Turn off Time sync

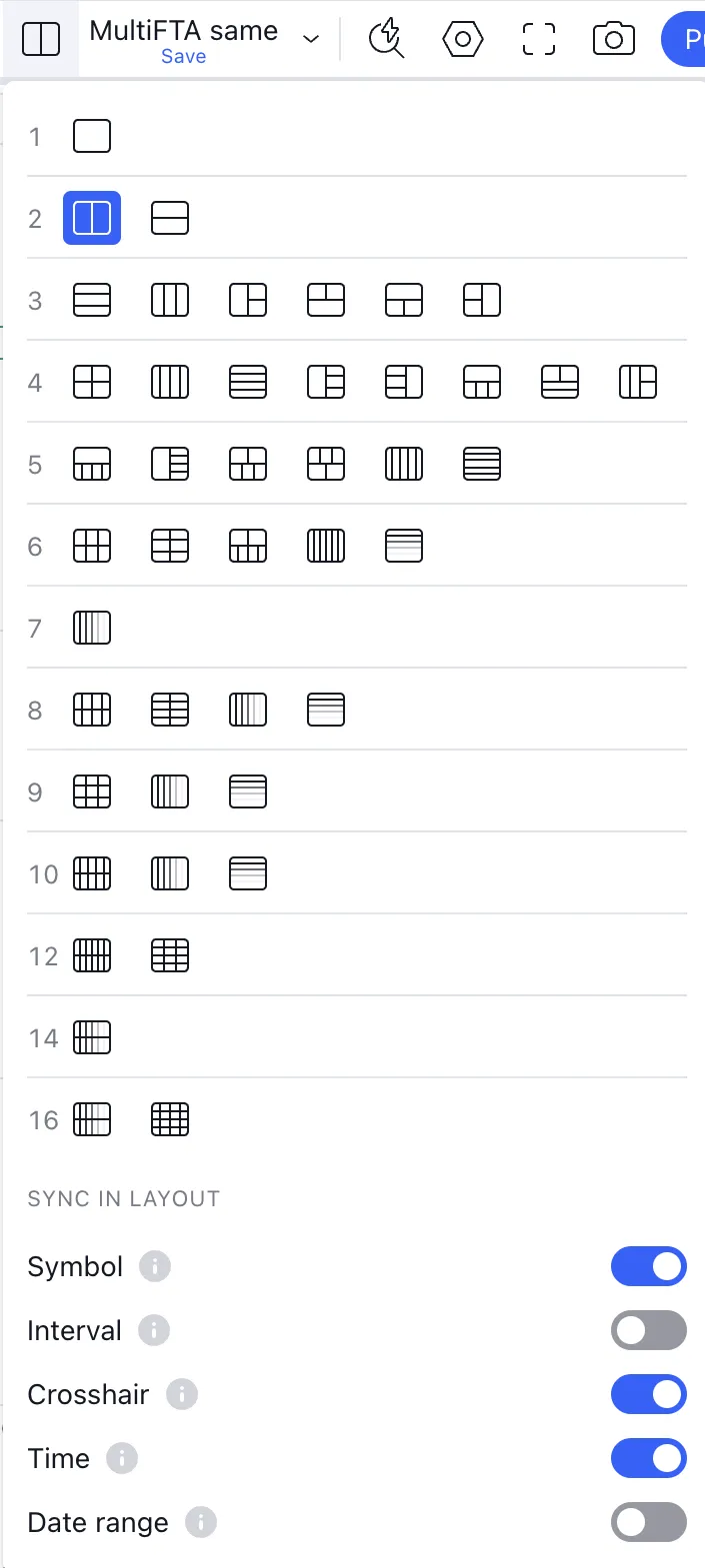pyautogui.click(x=648, y=1458)
